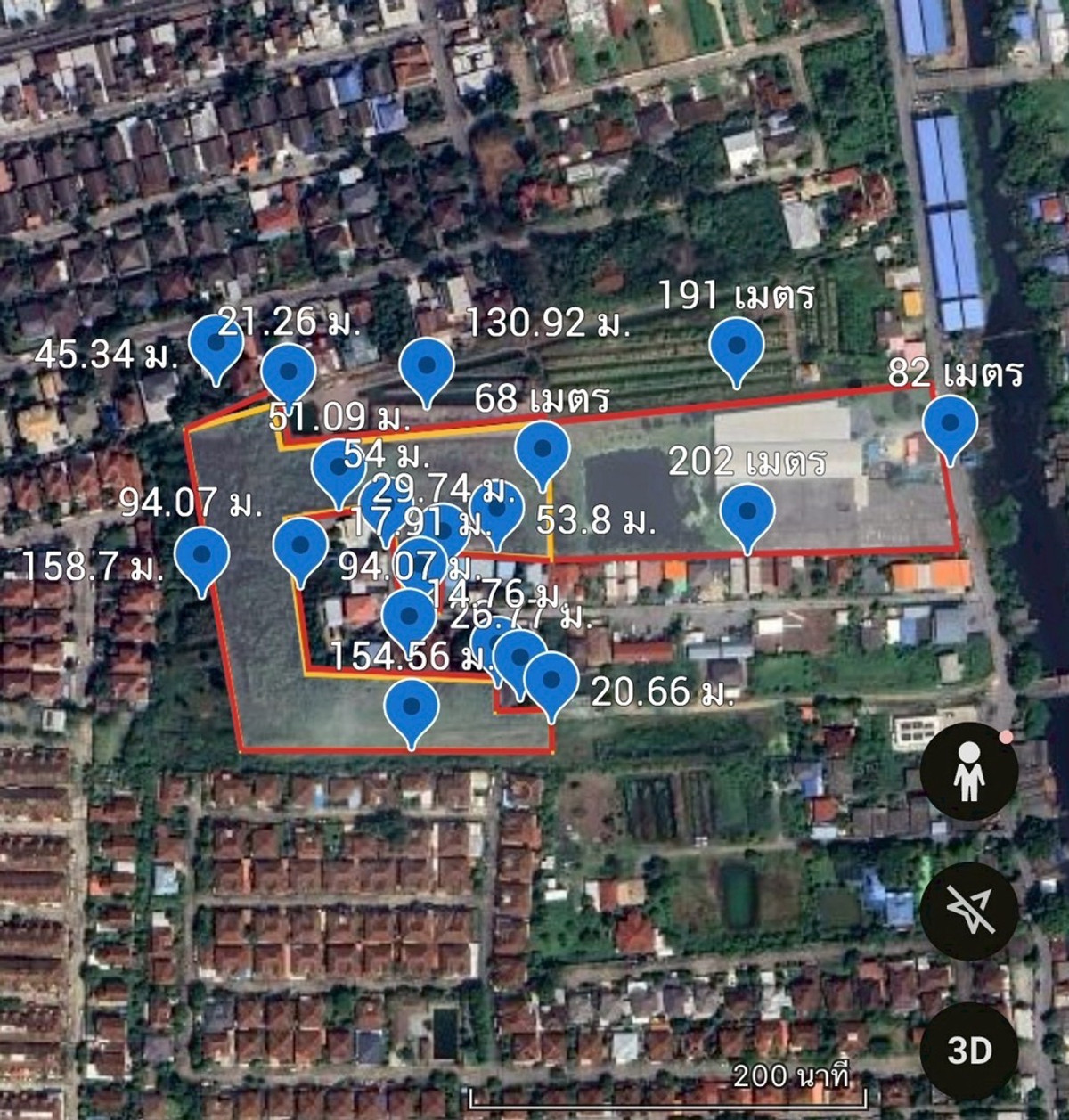The image size is (1069, 1120).
Task: Switch the map to 3D view
Action: [x=968, y=1050]
